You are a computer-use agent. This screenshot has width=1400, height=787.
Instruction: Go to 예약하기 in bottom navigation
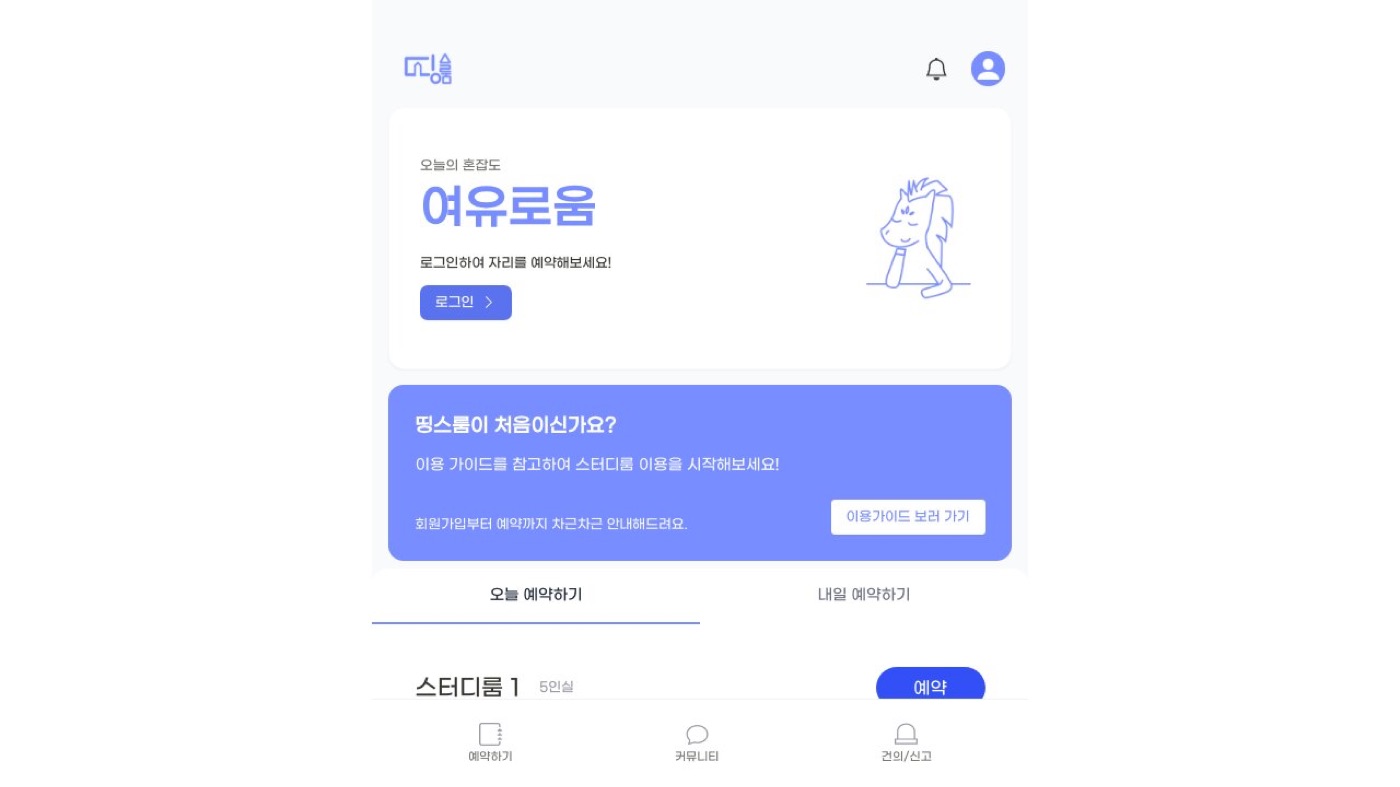click(490, 743)
